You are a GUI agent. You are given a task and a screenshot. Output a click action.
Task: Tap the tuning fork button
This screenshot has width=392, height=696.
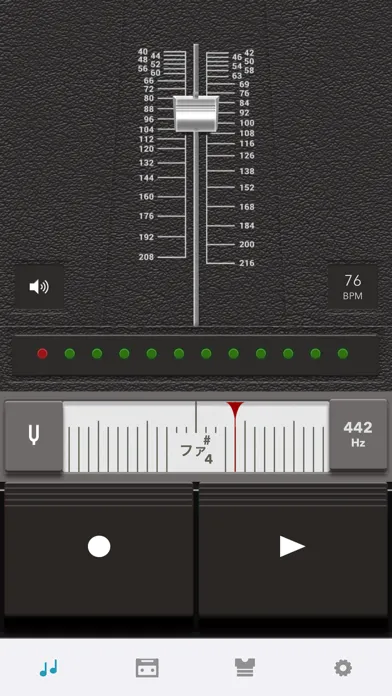pyautogui.click(x=34, y=436)
